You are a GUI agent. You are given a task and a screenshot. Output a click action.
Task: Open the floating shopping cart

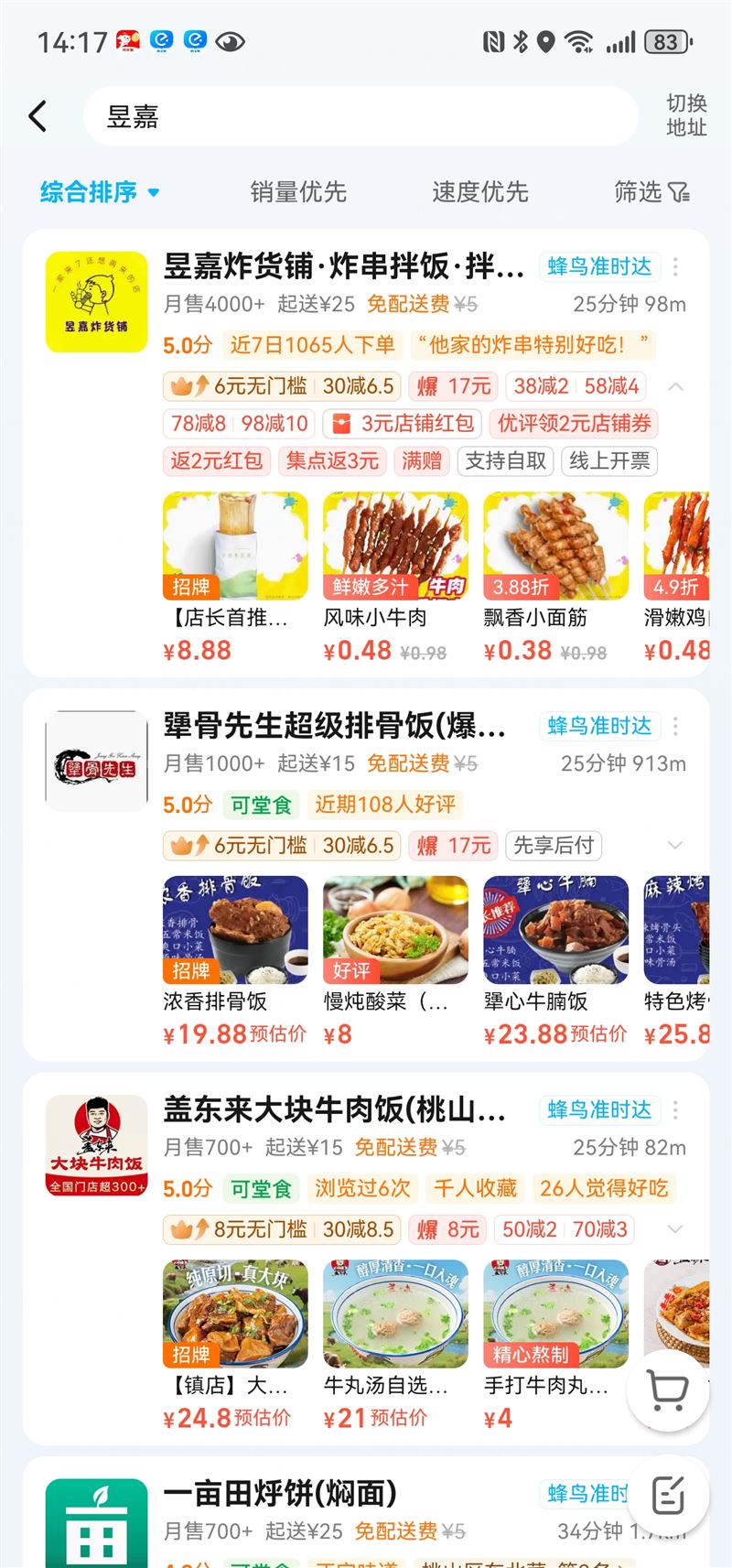667,1390
